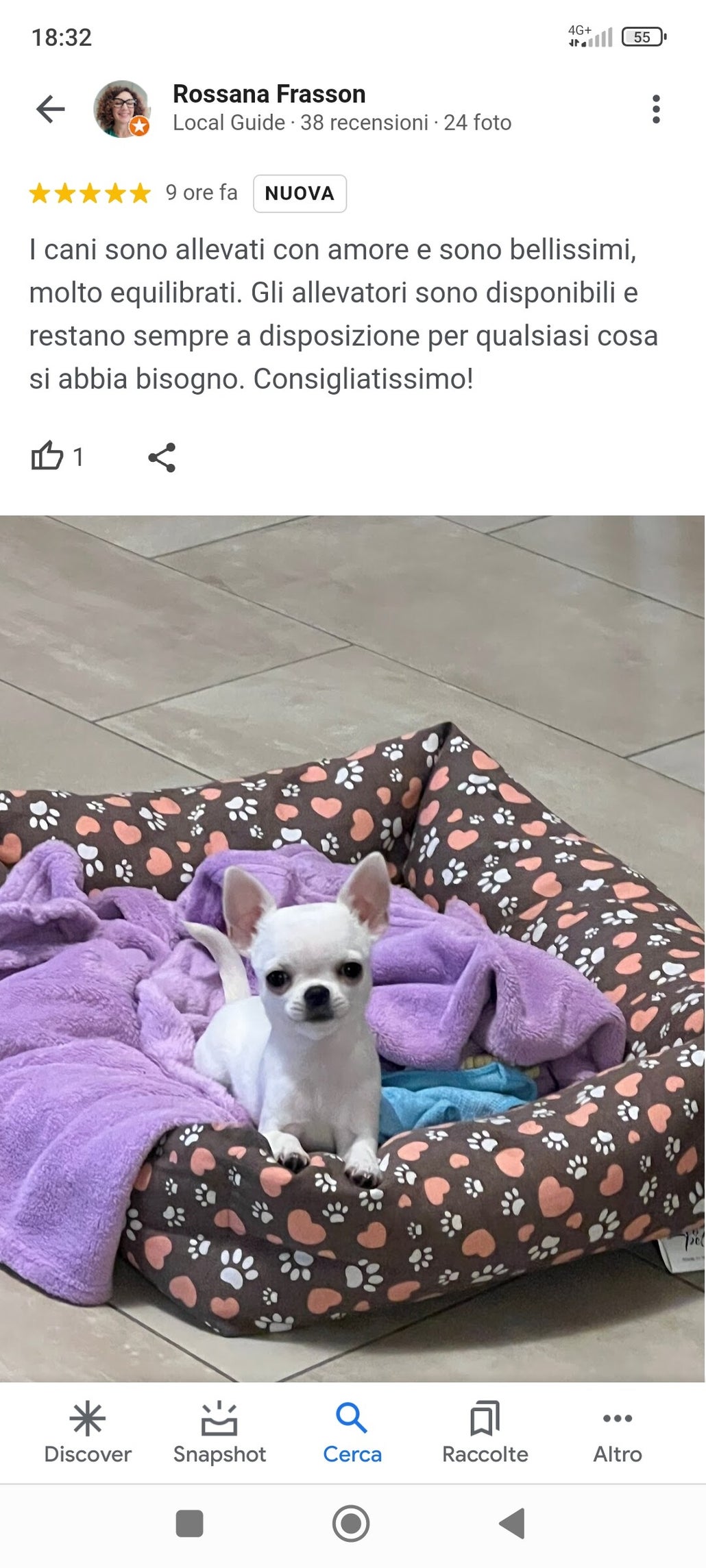The height and width of the screenshot is (1568, 706).
Task: Tap the system back triangle
Action: (513, 1523)
